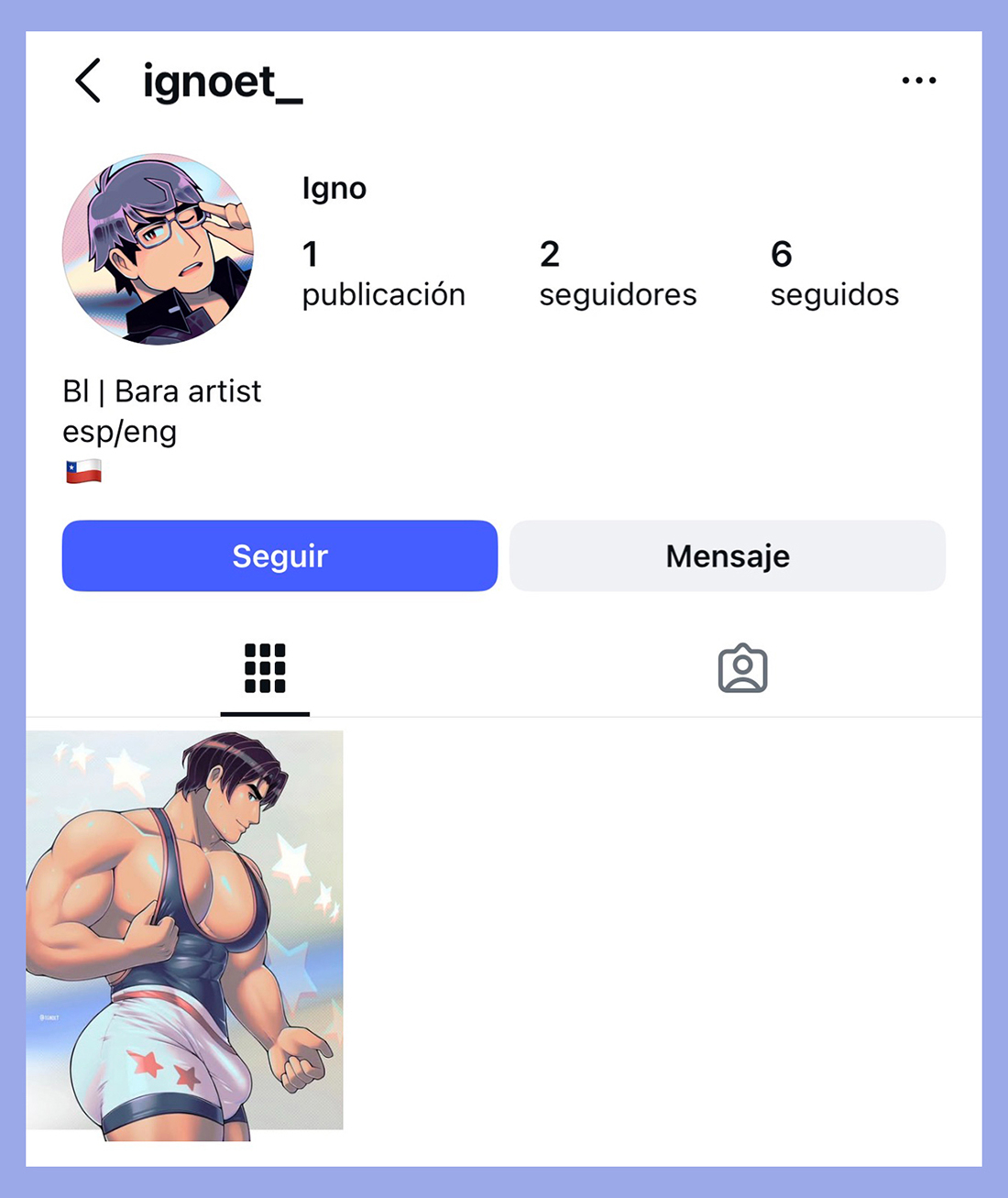Open the 2 seguidores list
Viewport: 1008px width, 1198px height.
click(618, 274)
